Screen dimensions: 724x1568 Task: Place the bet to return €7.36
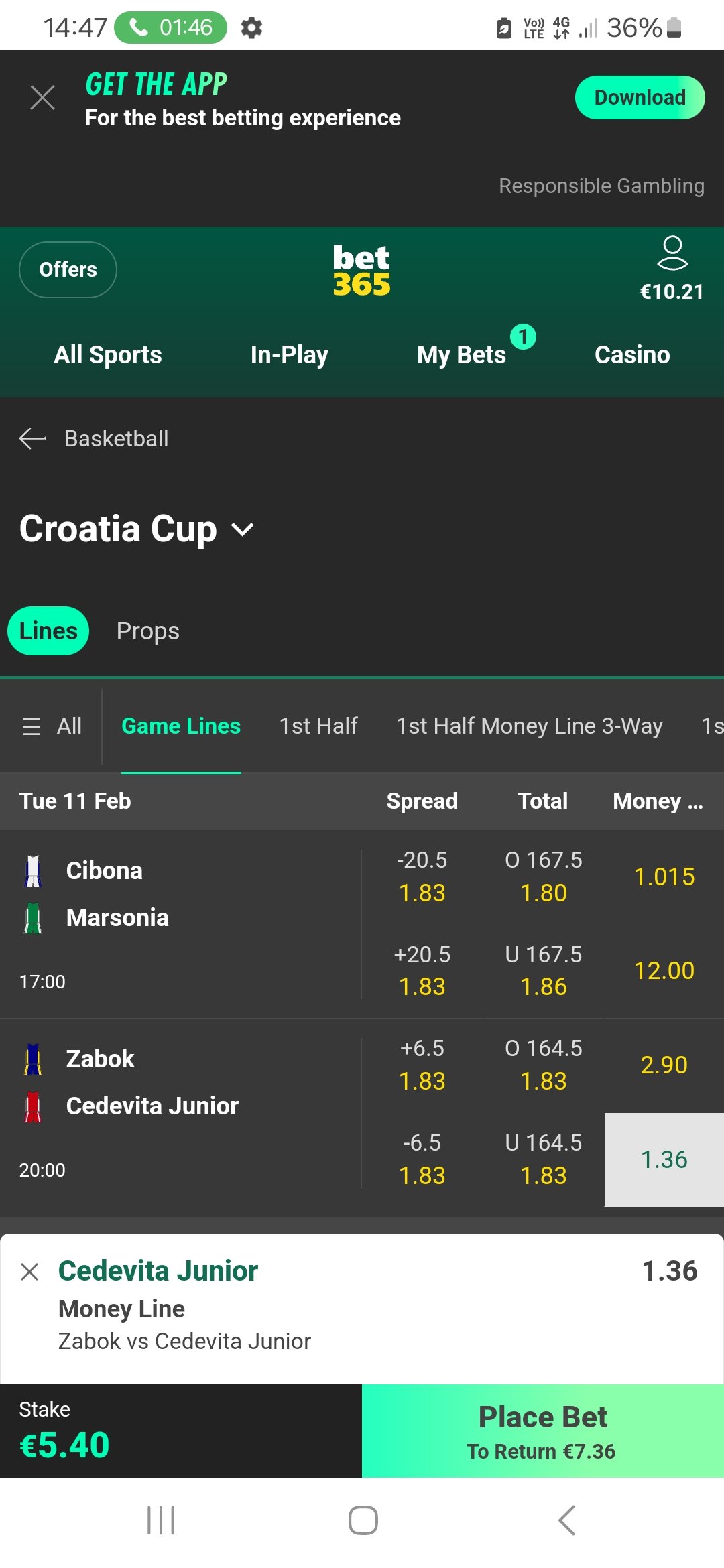[543, 1431]
